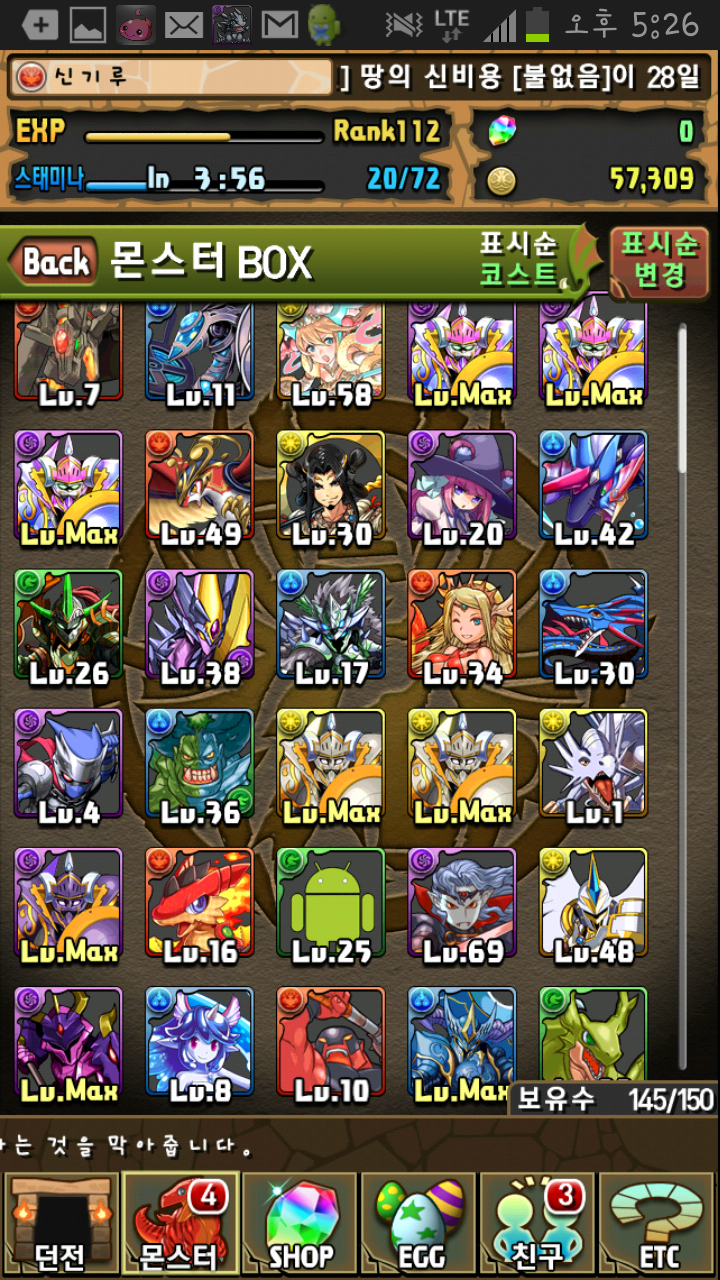Select the Lv.34 blonde girl monster
This screenshot has width=720, height=1280.
(x=462, y=626)
